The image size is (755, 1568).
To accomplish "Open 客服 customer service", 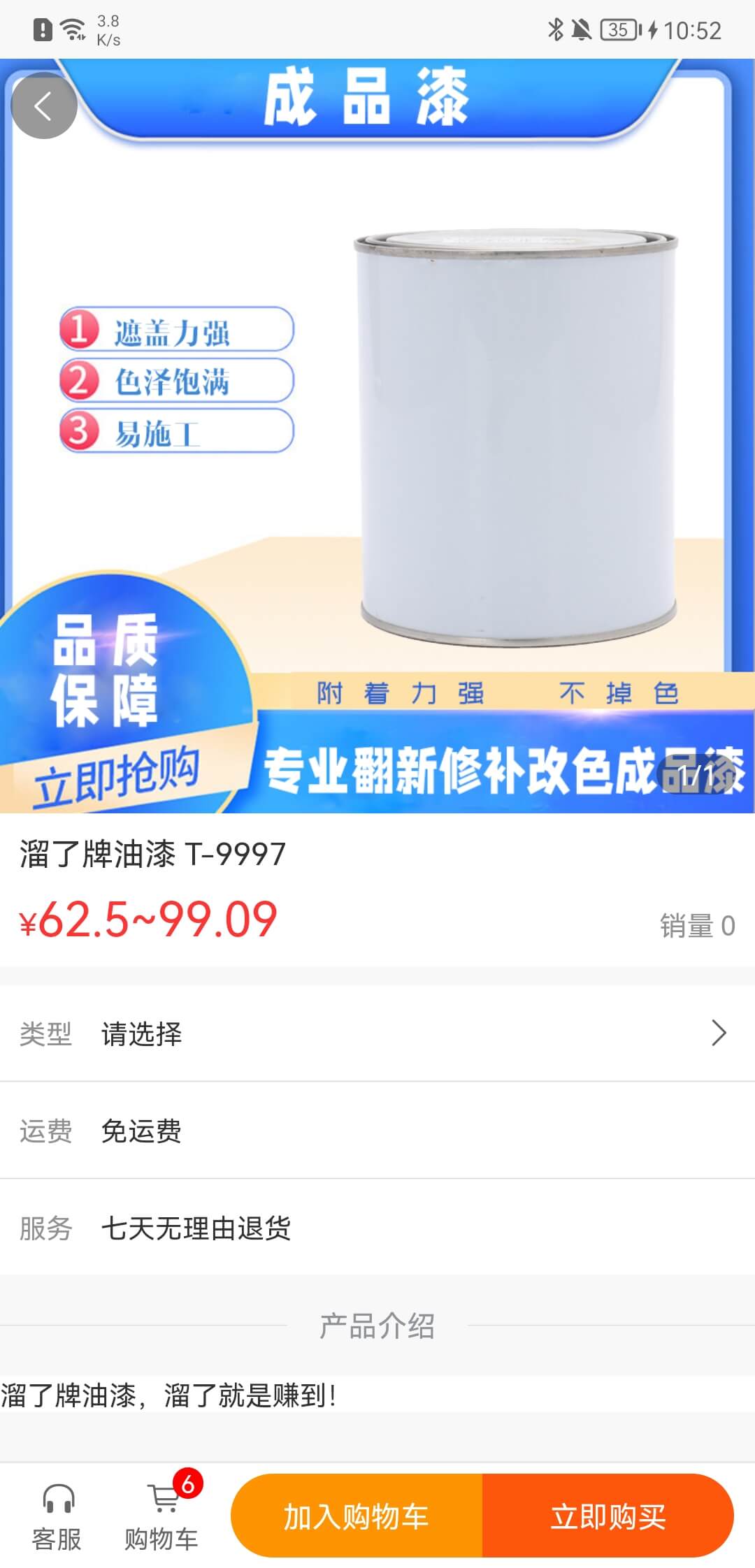I will (x=57, y=1515).
